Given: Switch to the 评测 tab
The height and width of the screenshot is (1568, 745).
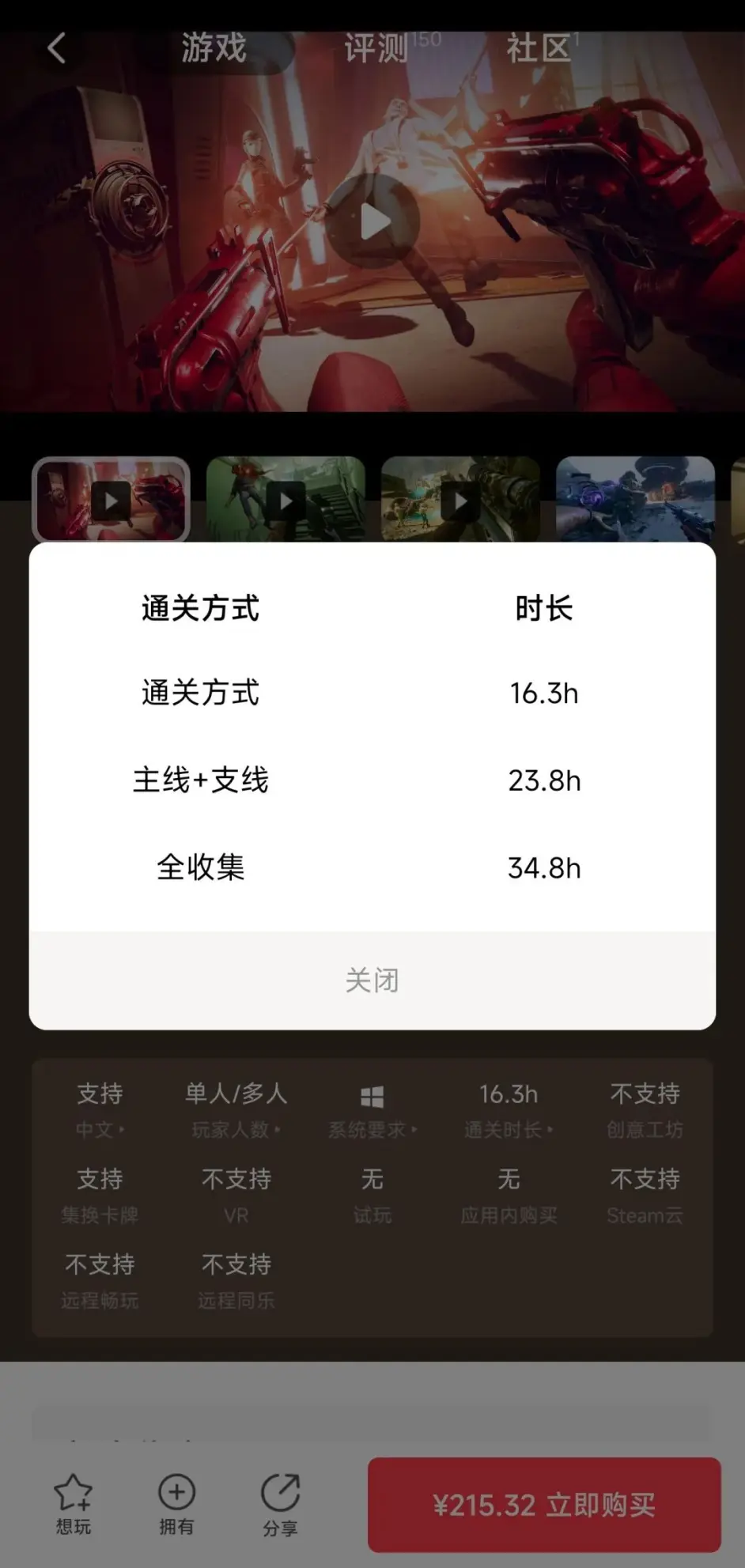Looking at the screenshot, I should [376, 48].
